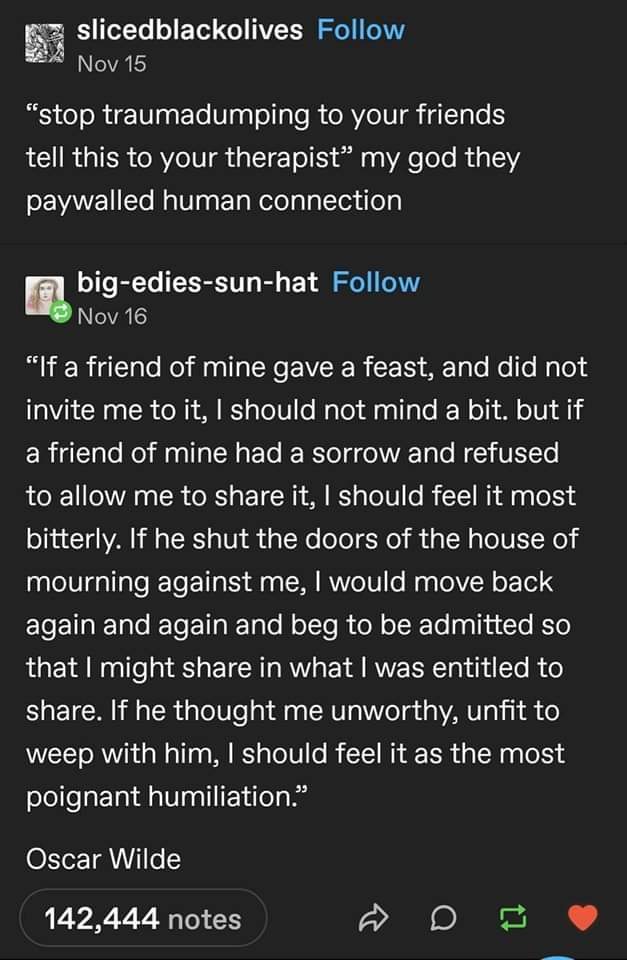Open slicedblackolives' blog

click(x=189, y=30)
